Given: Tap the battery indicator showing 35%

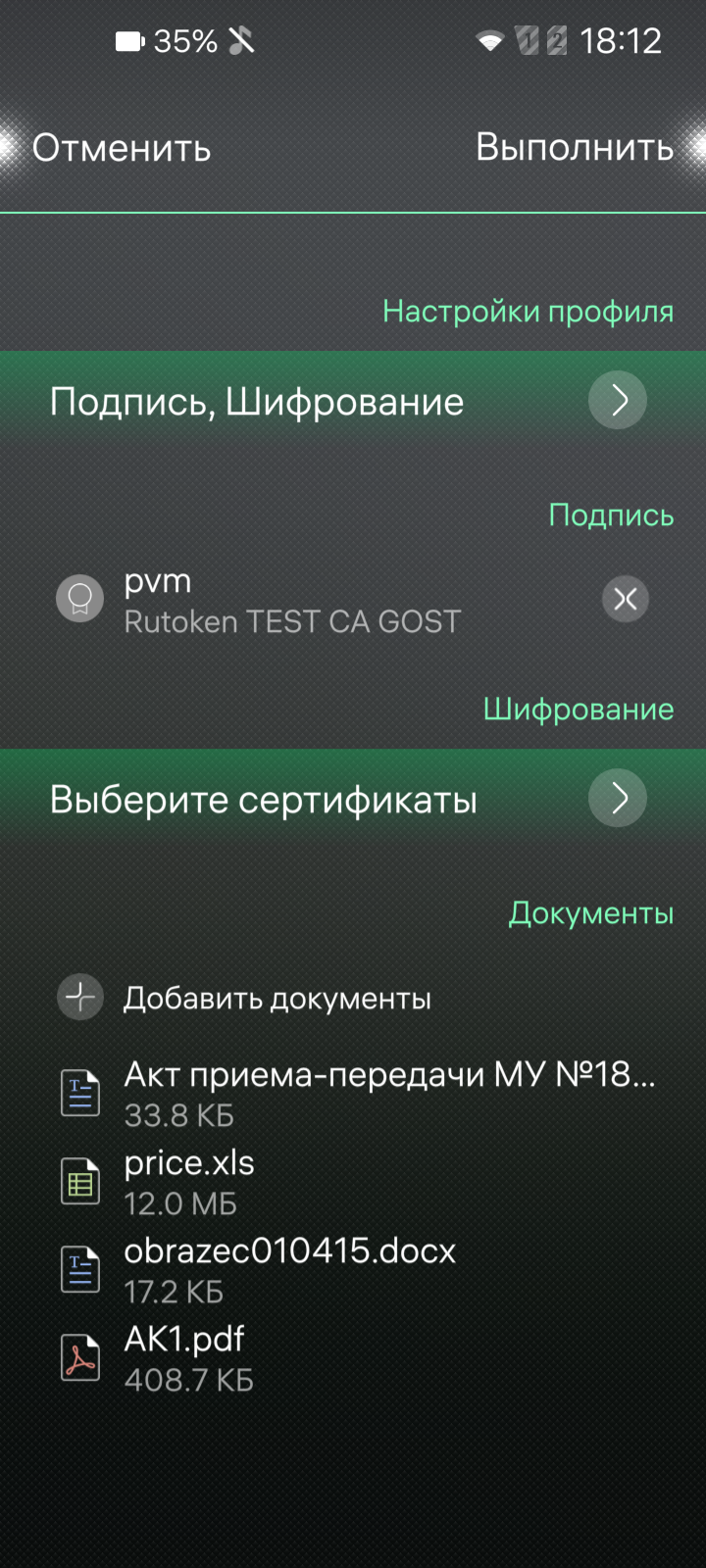Looking at the screenshot, I should click(162, 41).
